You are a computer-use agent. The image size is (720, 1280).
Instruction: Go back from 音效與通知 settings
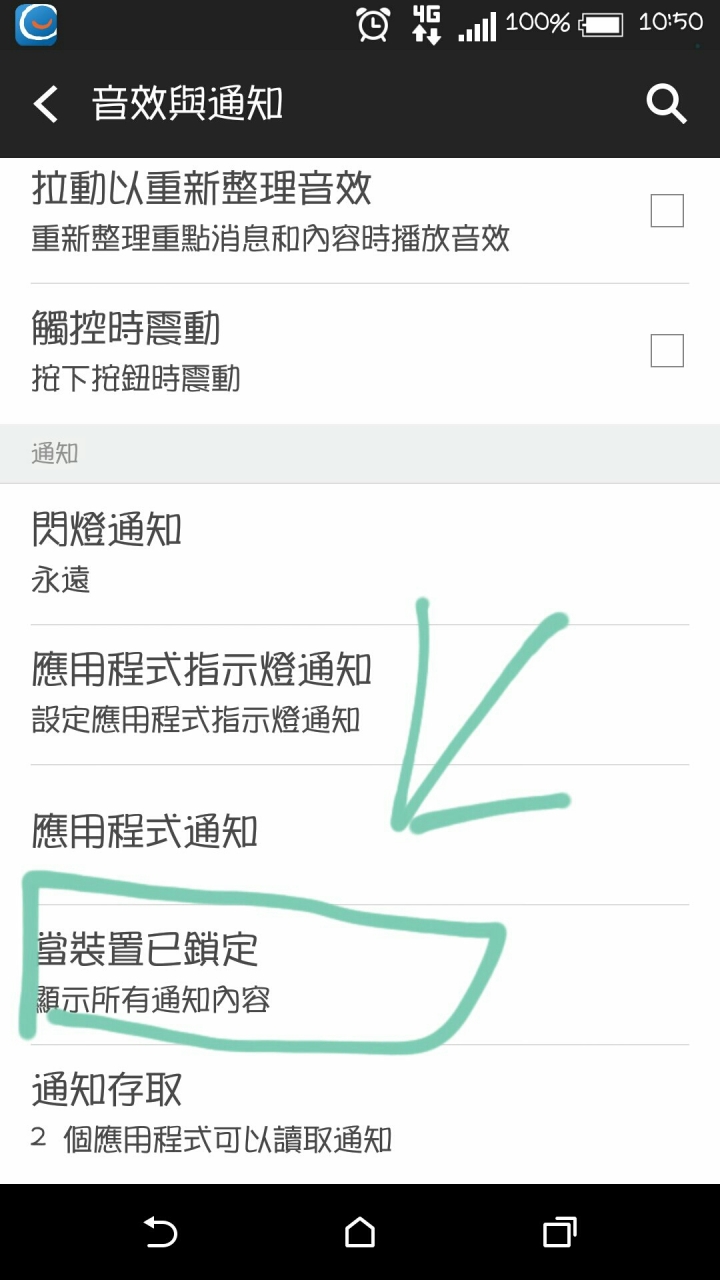[x=46, y=104]
